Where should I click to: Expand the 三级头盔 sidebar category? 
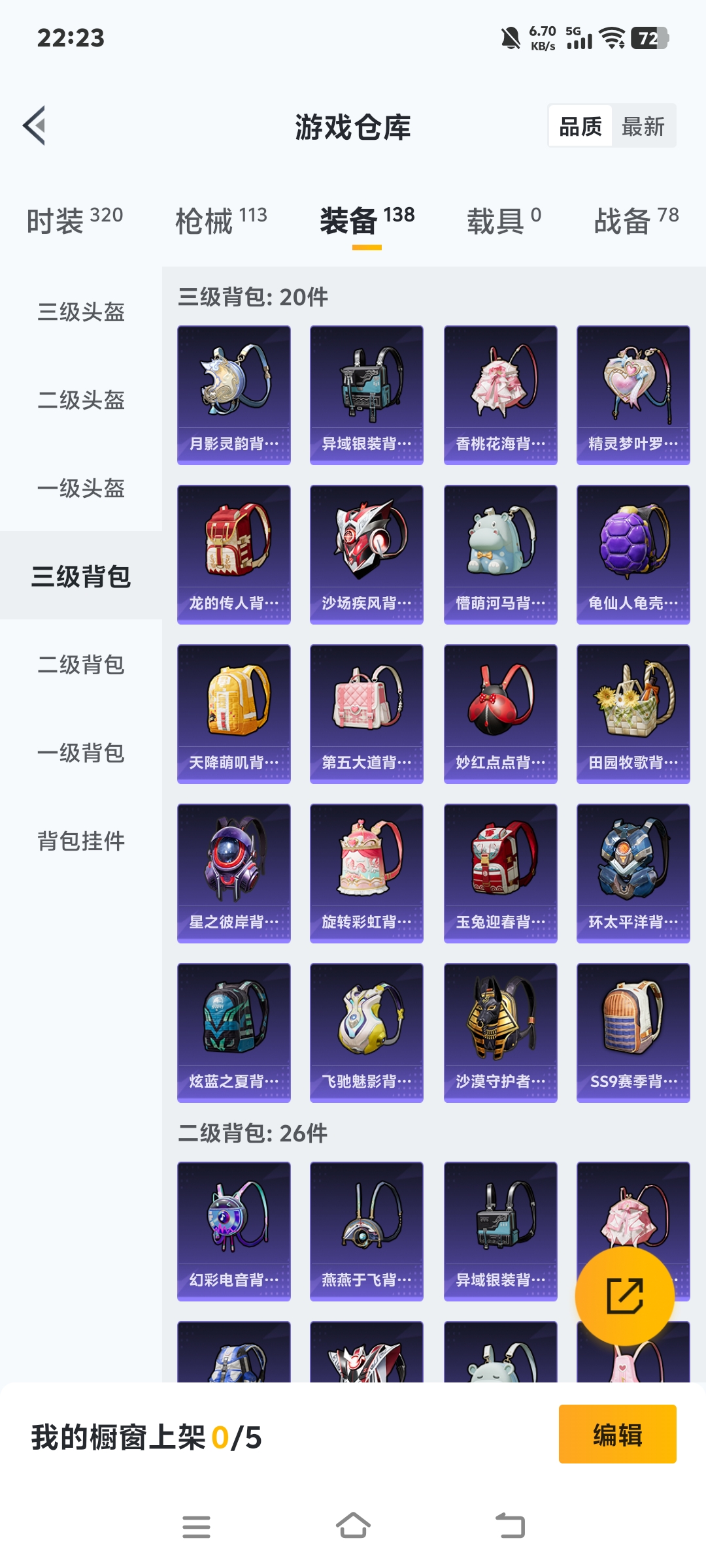click(80, 314)
